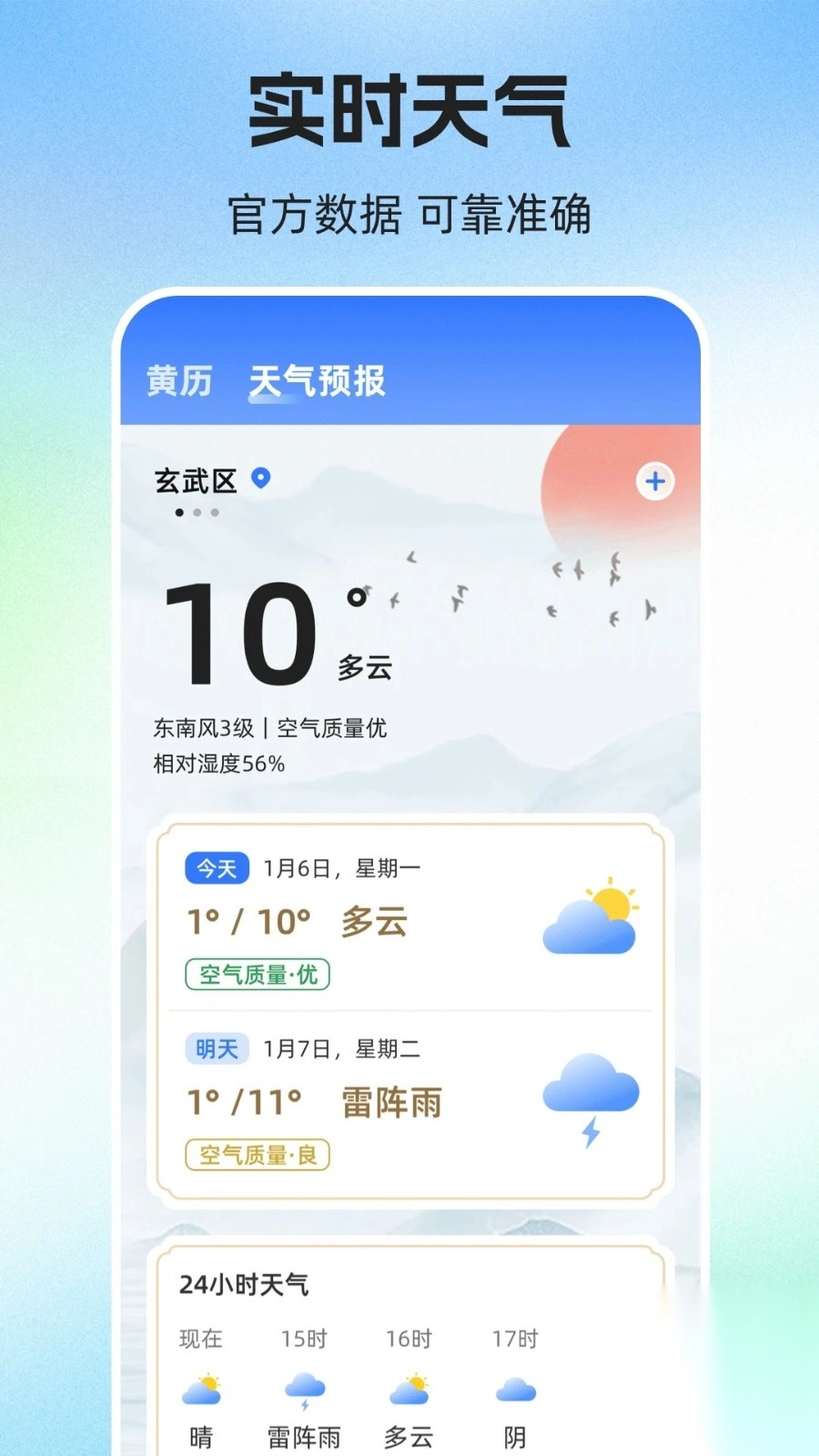Switch to the 黄历 tab

point(179,382)
